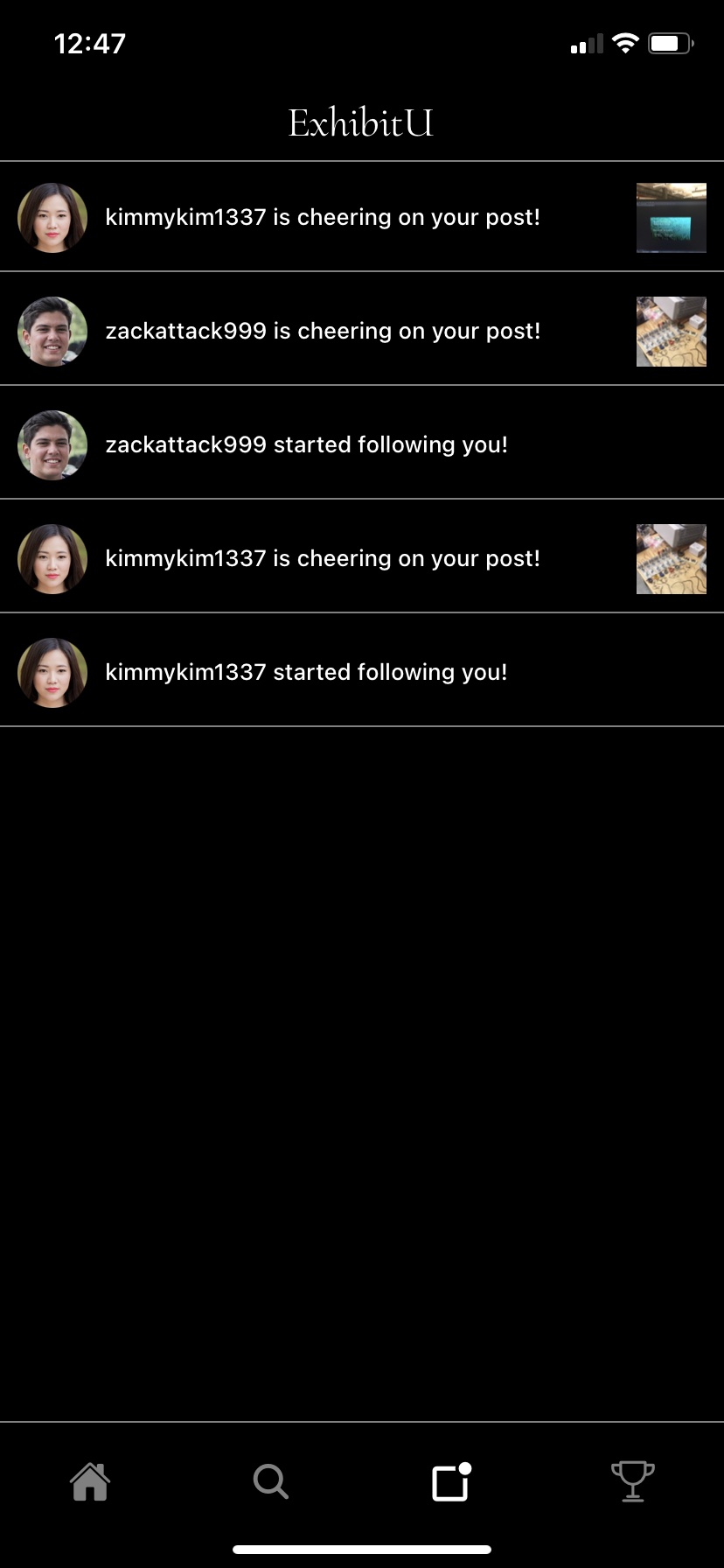View post thumbnail in zackattack999's cheering notification

pyautogui.click(x=671, y=332)
